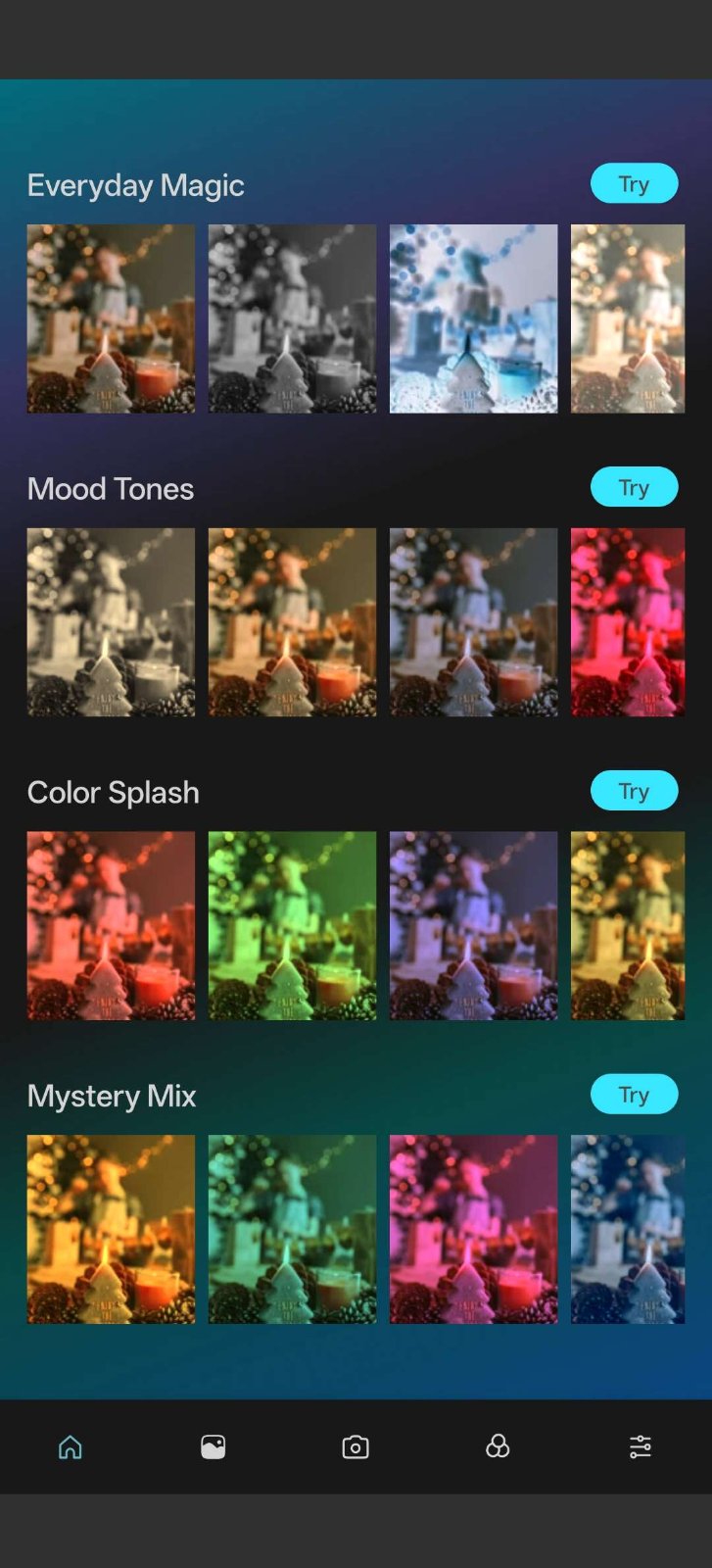The image size is (712, 1568).
Task: Select the yellow Mystery Mix preview
Action: coord(111,1229)
